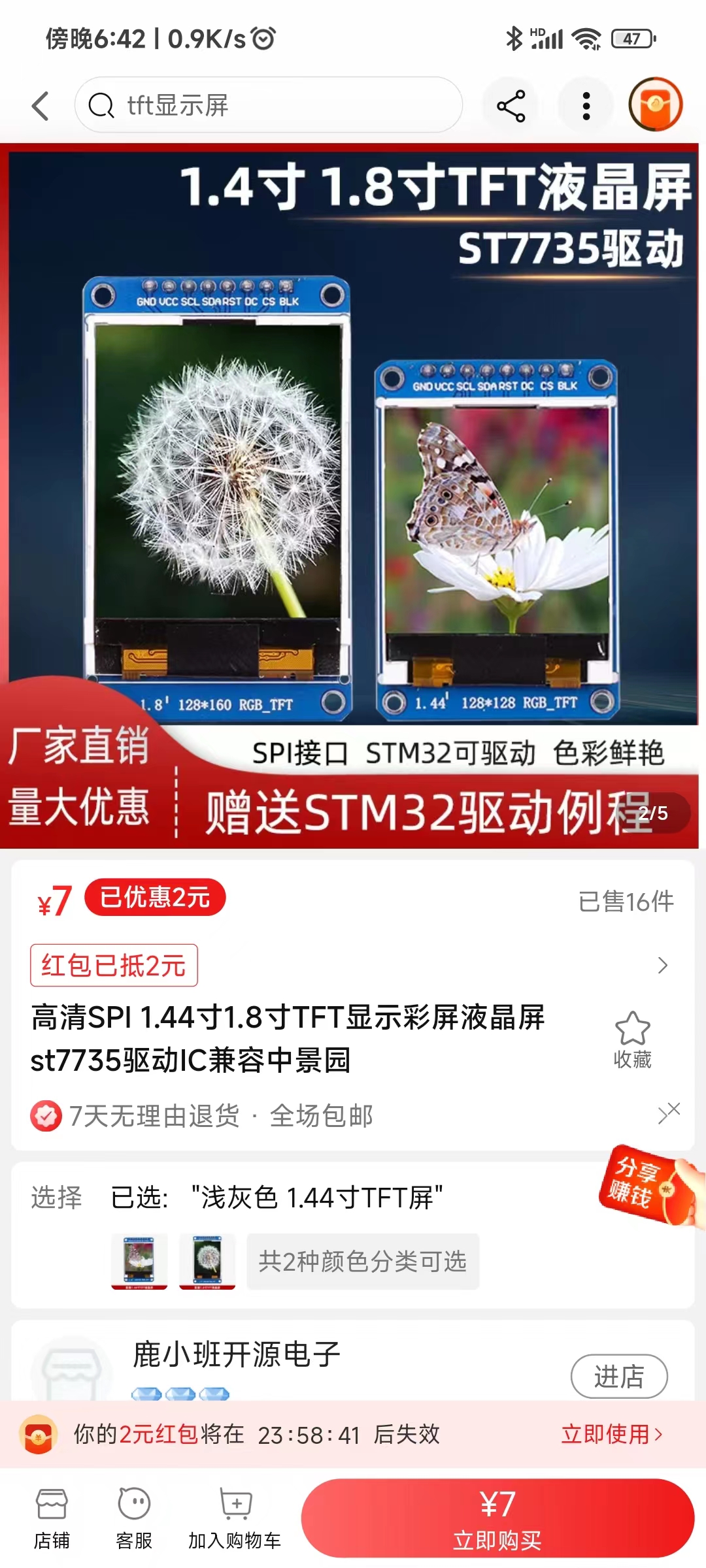Screen dimensions: 706x1568
Task: Select the dandelion 1.8寸 screen thumbnail
Action: pyautogui.click(x=207, y=1262)
